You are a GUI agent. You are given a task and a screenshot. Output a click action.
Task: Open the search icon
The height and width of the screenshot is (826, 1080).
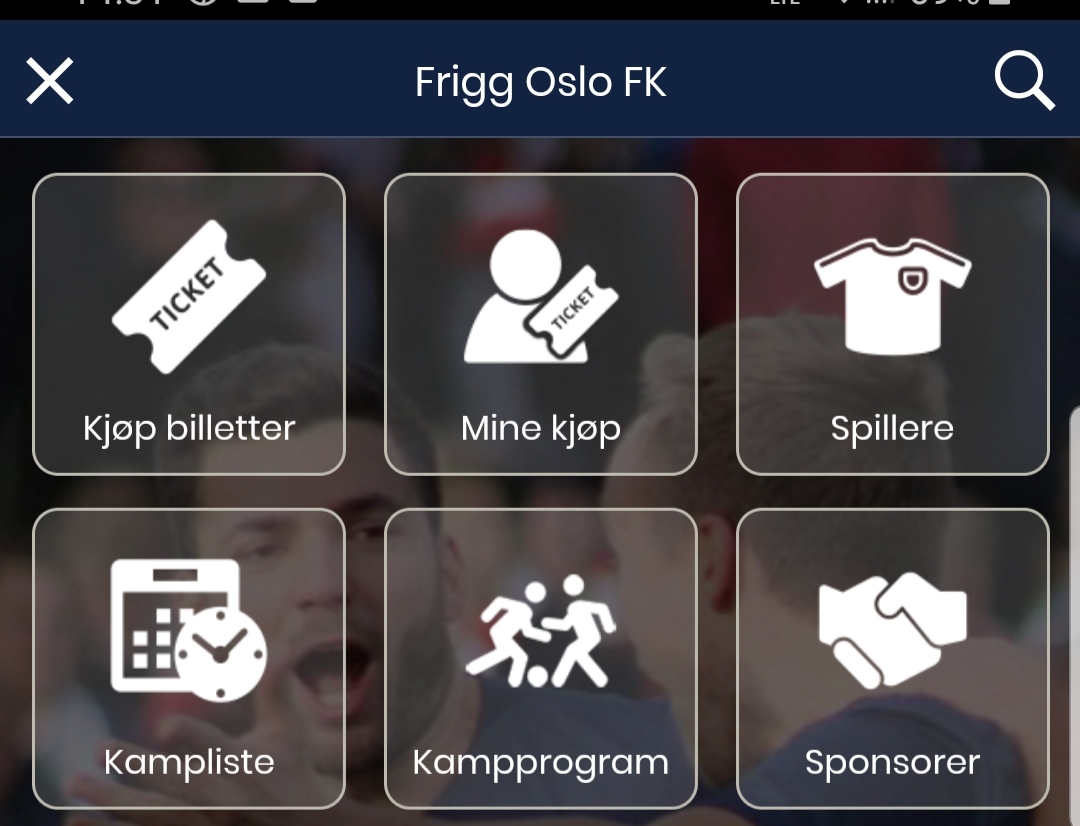pyautogui.click(x=1024, y=81)
